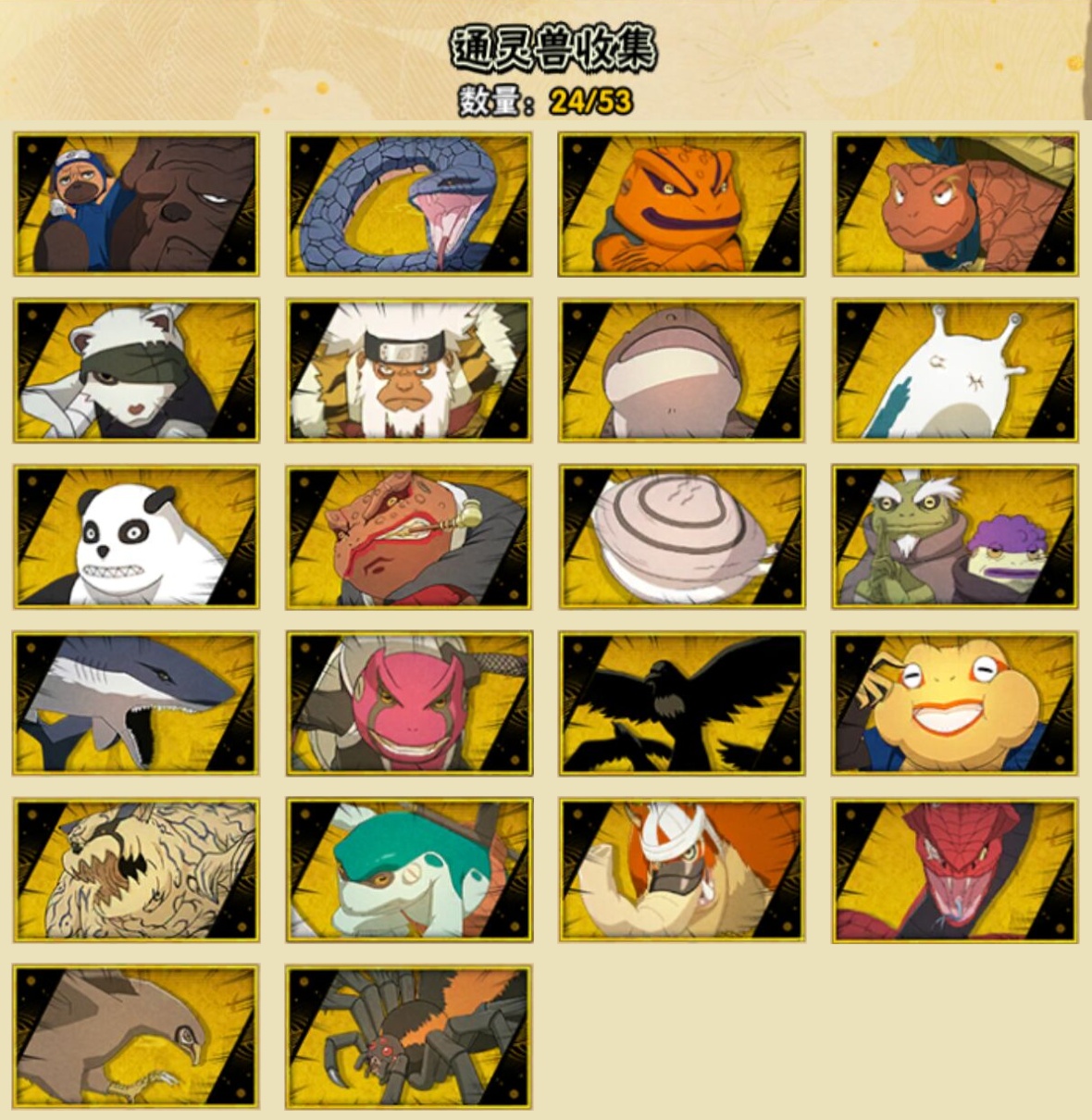Tap the red turtle summon card
The width and height of the screenshot is (1092, 1120).
click(x=955, y=204)
